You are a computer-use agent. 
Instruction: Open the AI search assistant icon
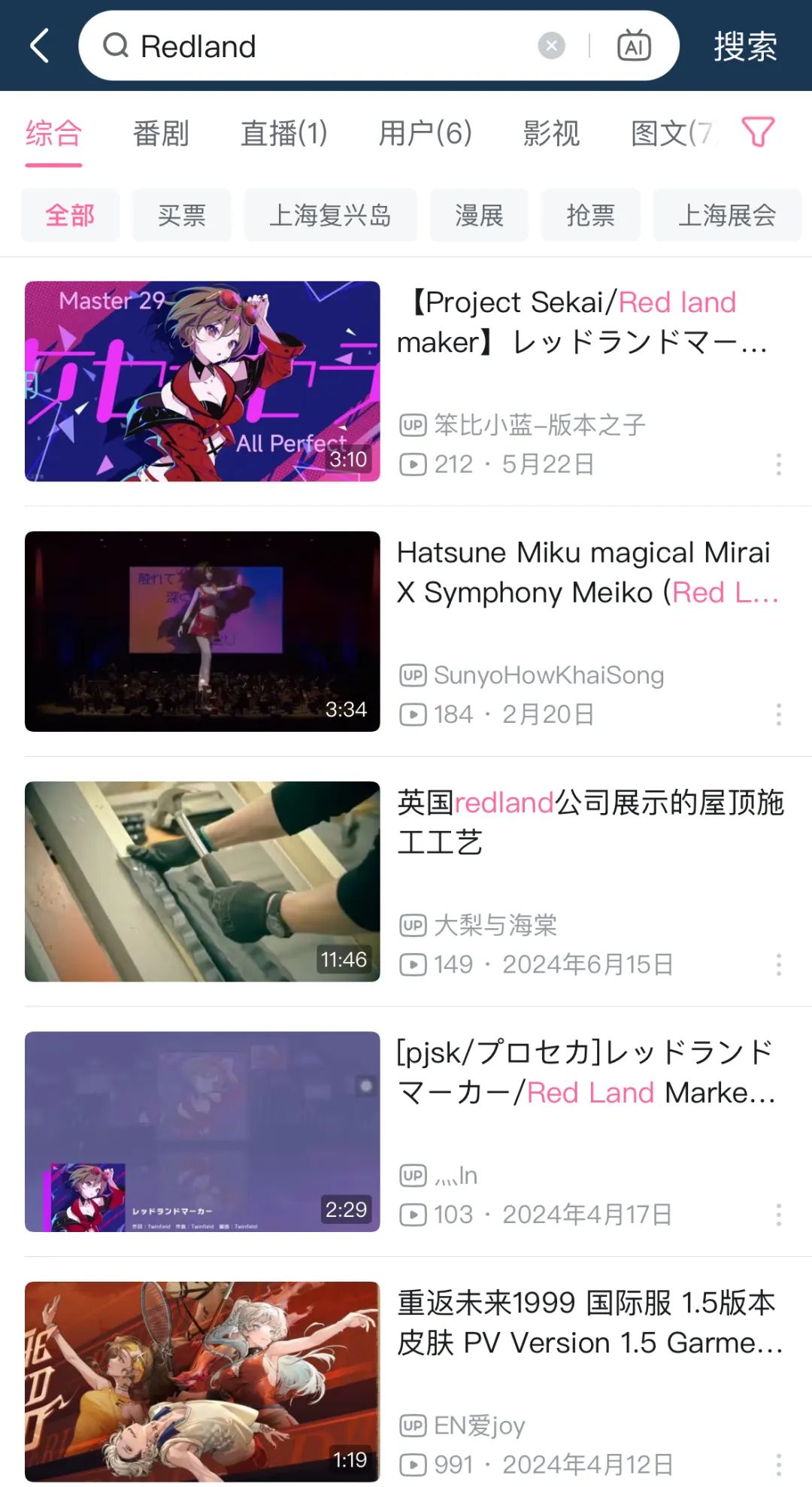click(634, 46)
